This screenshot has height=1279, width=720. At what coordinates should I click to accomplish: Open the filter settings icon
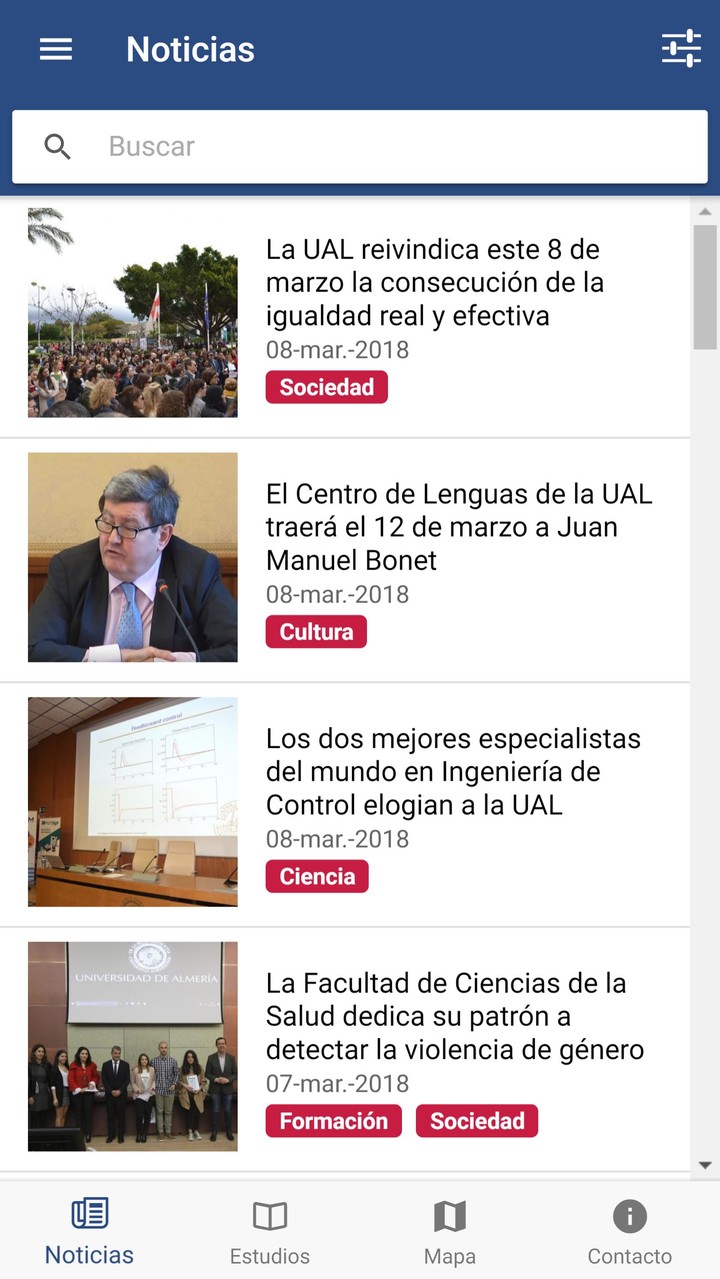click(x=681, y=49)
